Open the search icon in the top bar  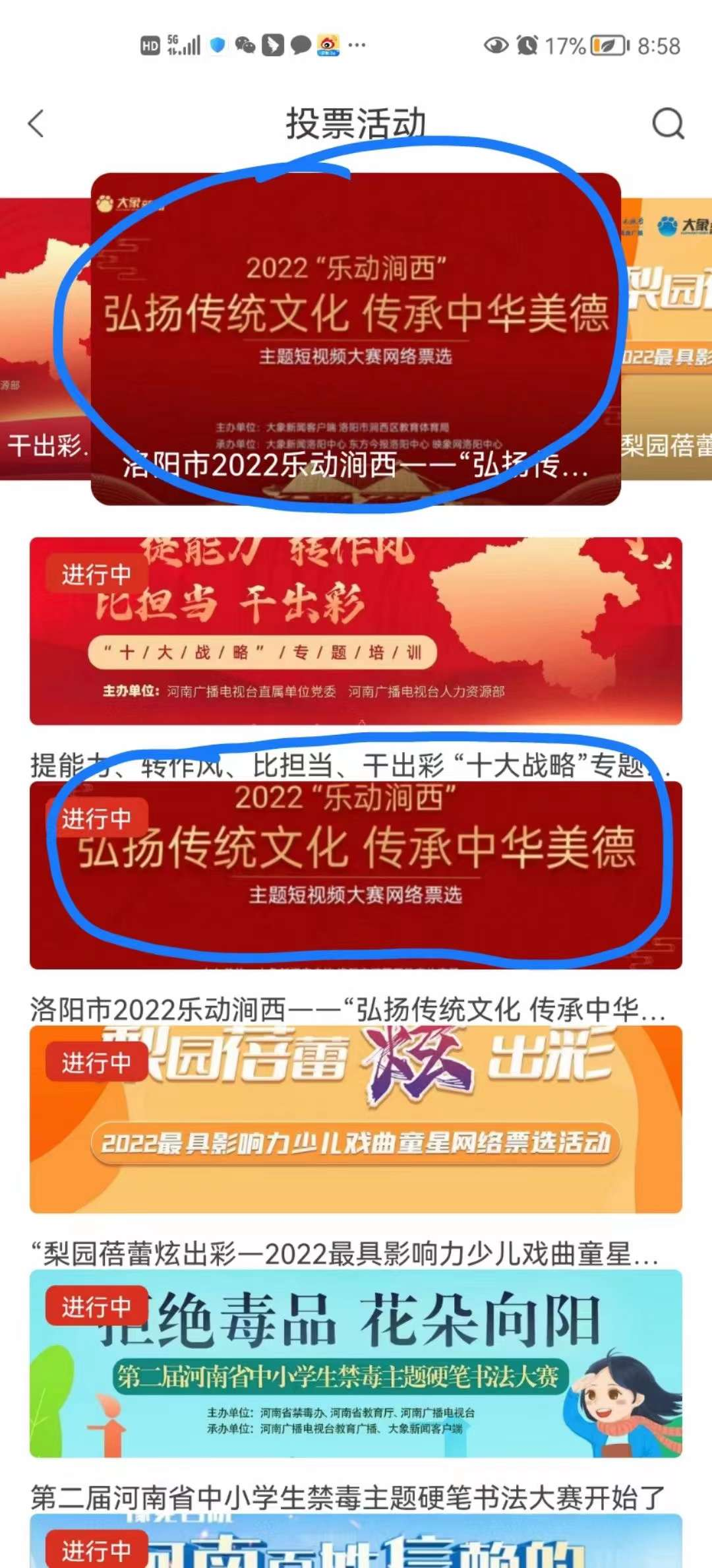coord(668,123)
